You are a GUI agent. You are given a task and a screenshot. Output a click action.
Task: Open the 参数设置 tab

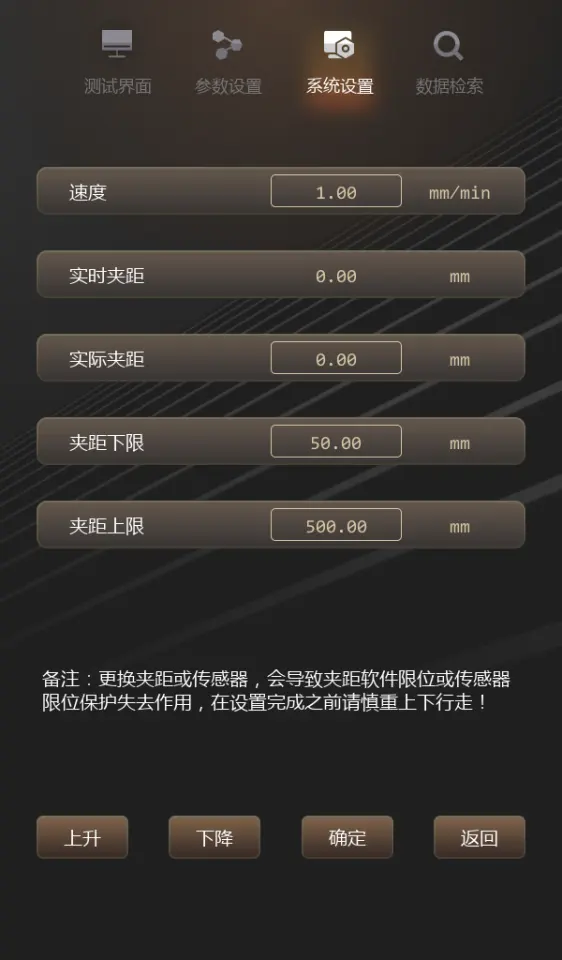(228, 63)
